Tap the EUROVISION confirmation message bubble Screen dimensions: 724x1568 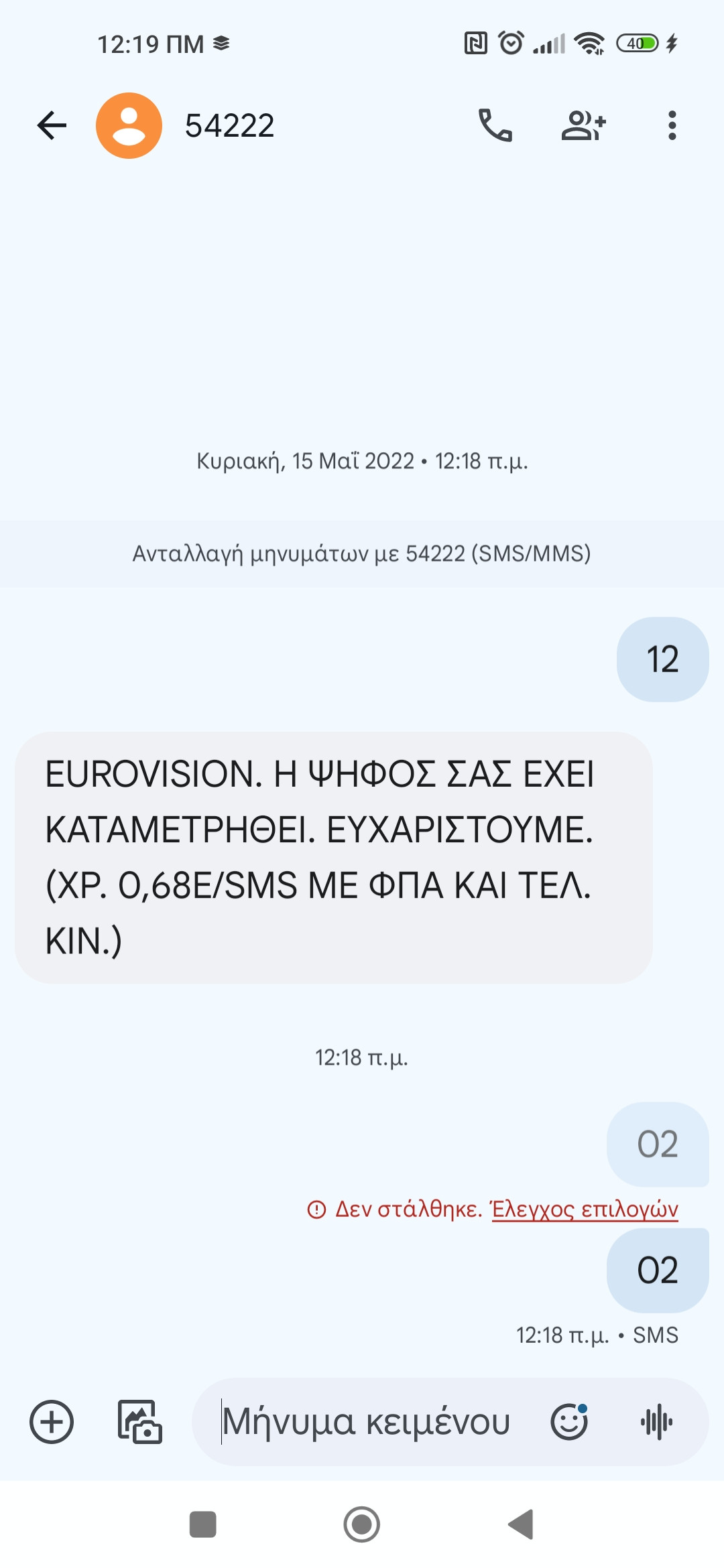333,857
